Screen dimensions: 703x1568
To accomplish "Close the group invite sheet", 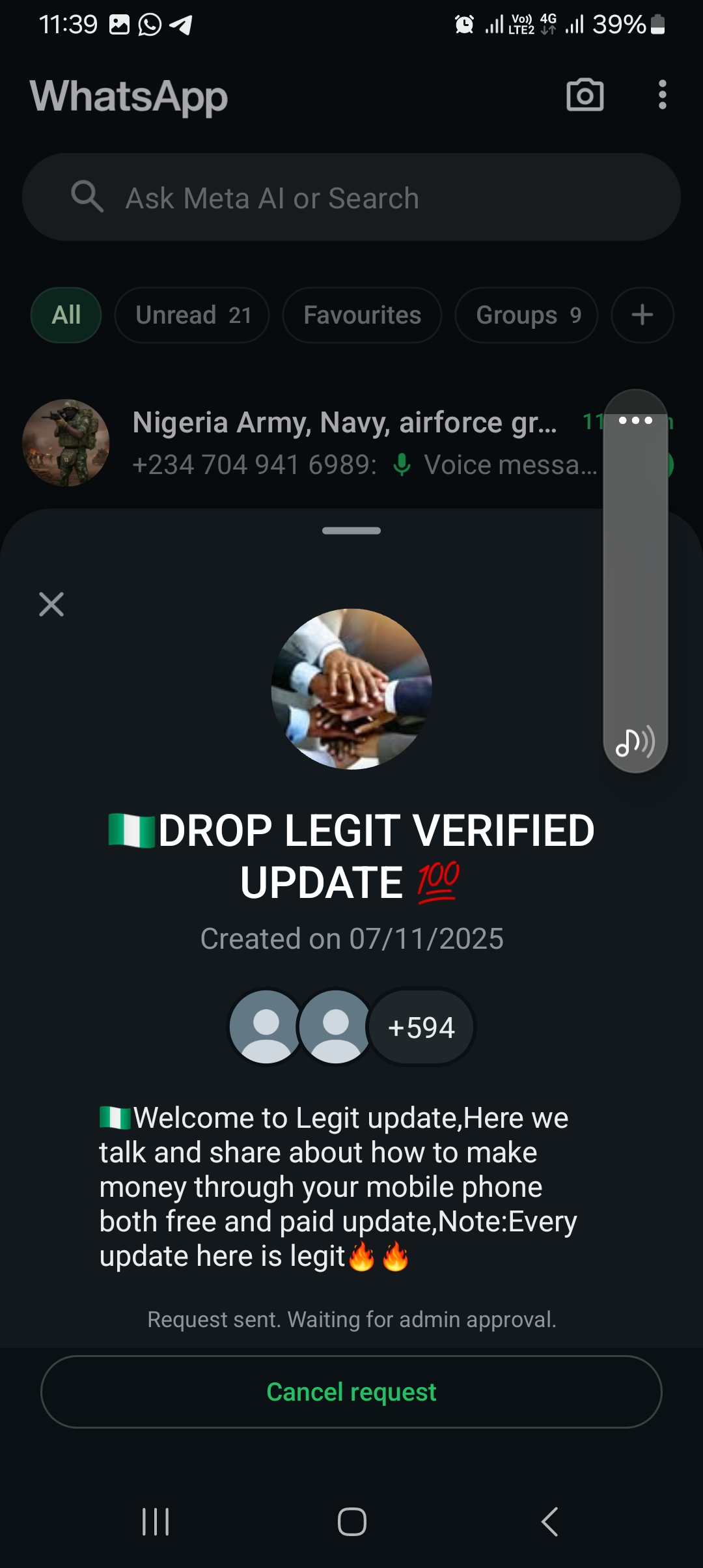I will point(51,604).
